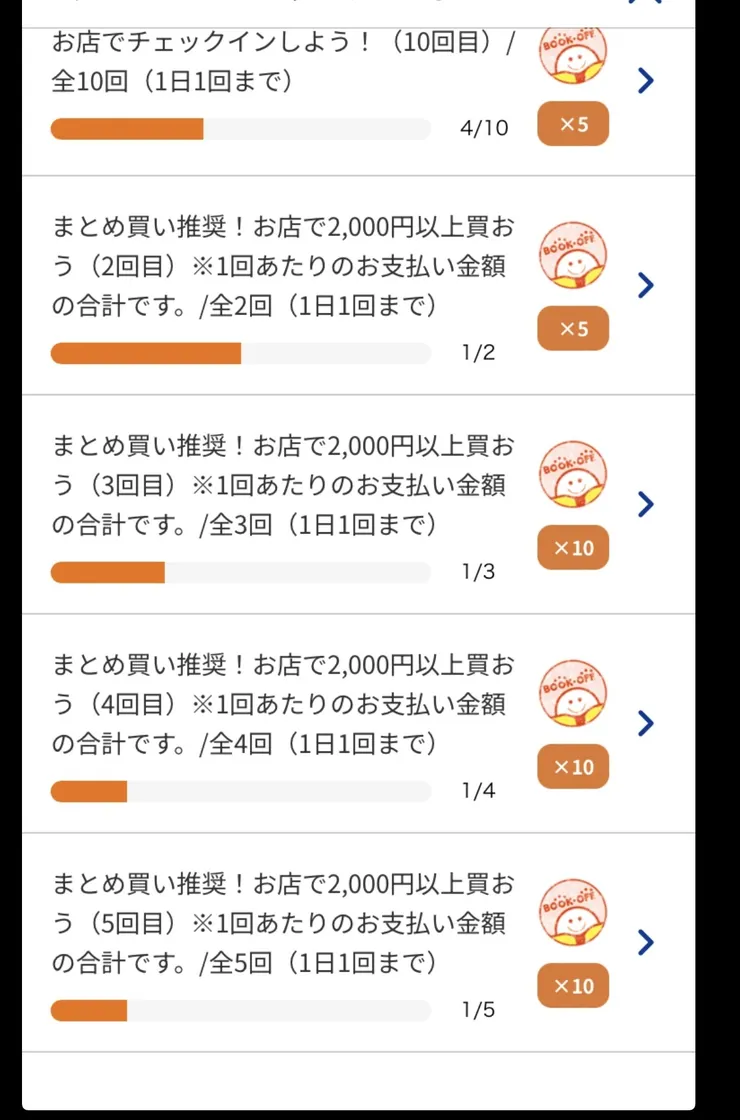Viewport: 740px width, 1120px height.
Task: Click the progress bar of the 5回目 mission
Action: (x=240, y=1011)
